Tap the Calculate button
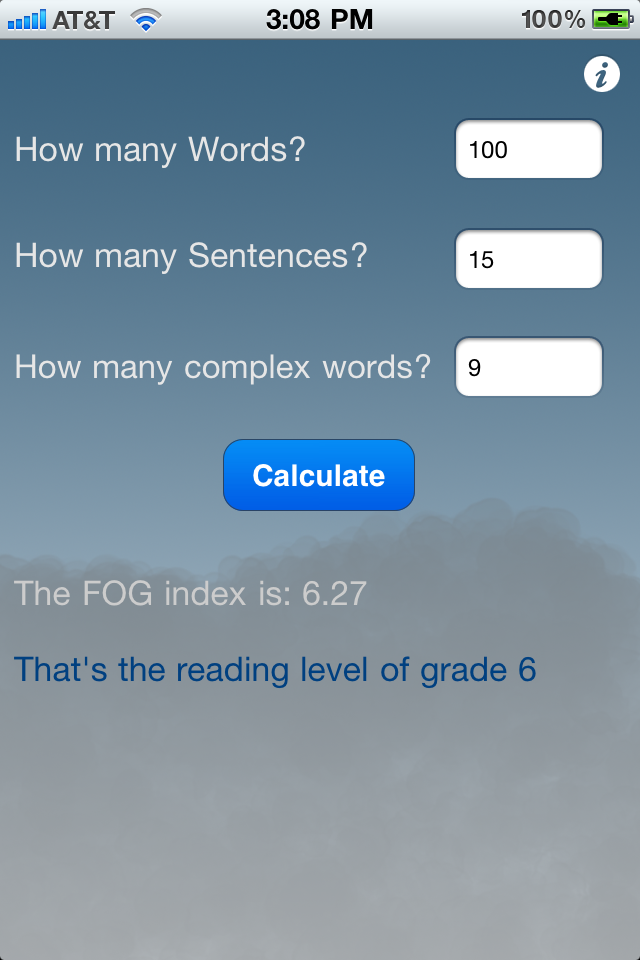The image size is (640, 960). (x=318, y=475)
